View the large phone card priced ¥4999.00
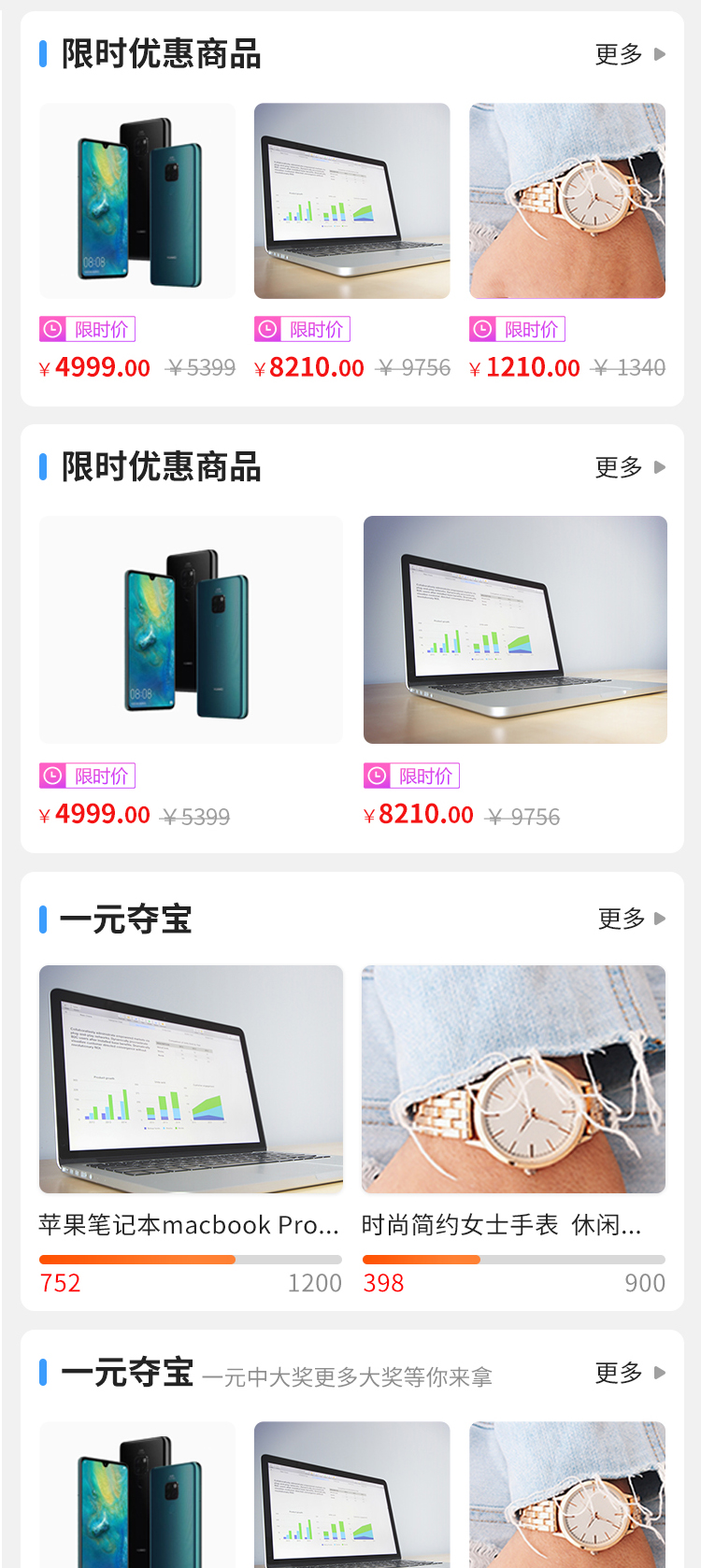The height and width of the screenshot is (1568, 701). pos(191,630)
